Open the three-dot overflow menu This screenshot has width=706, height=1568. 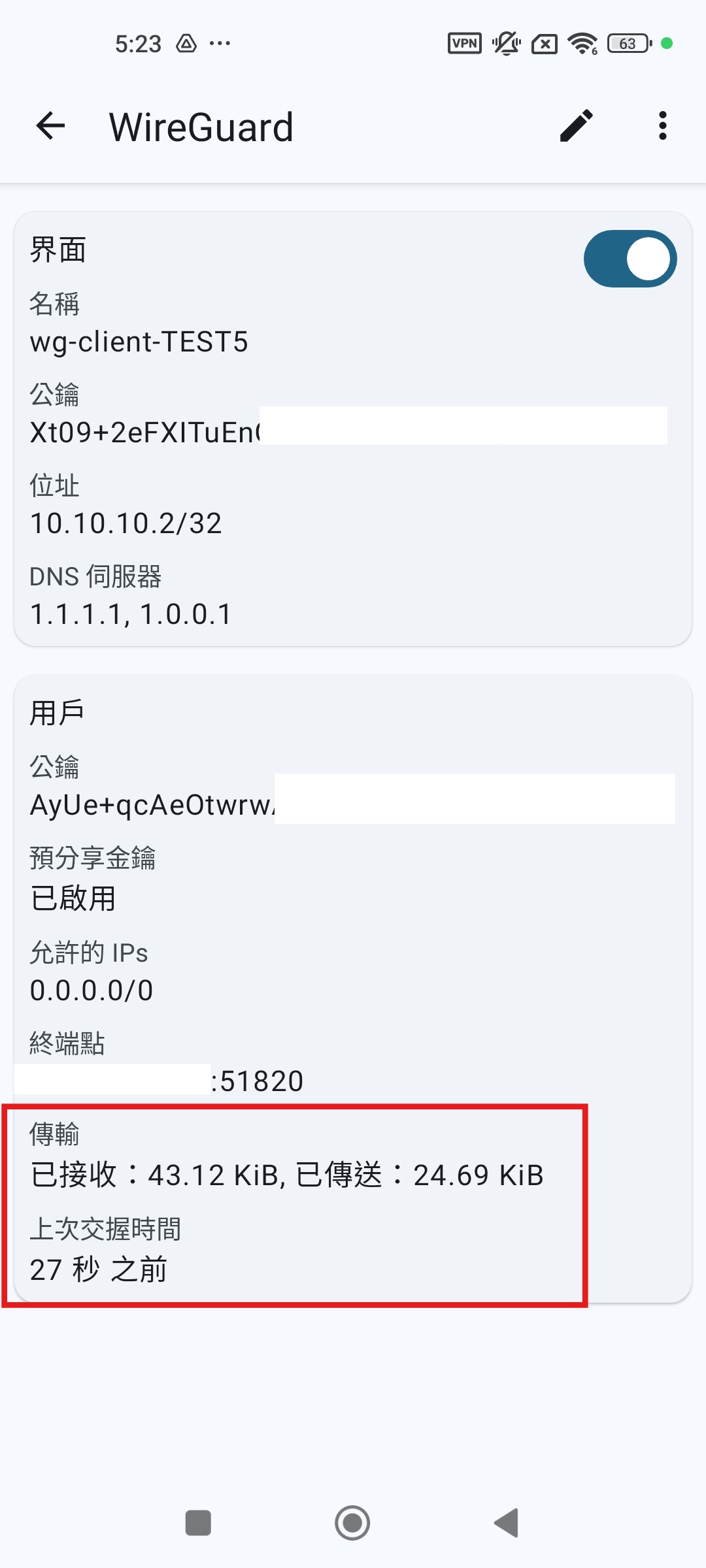point(662,125)
